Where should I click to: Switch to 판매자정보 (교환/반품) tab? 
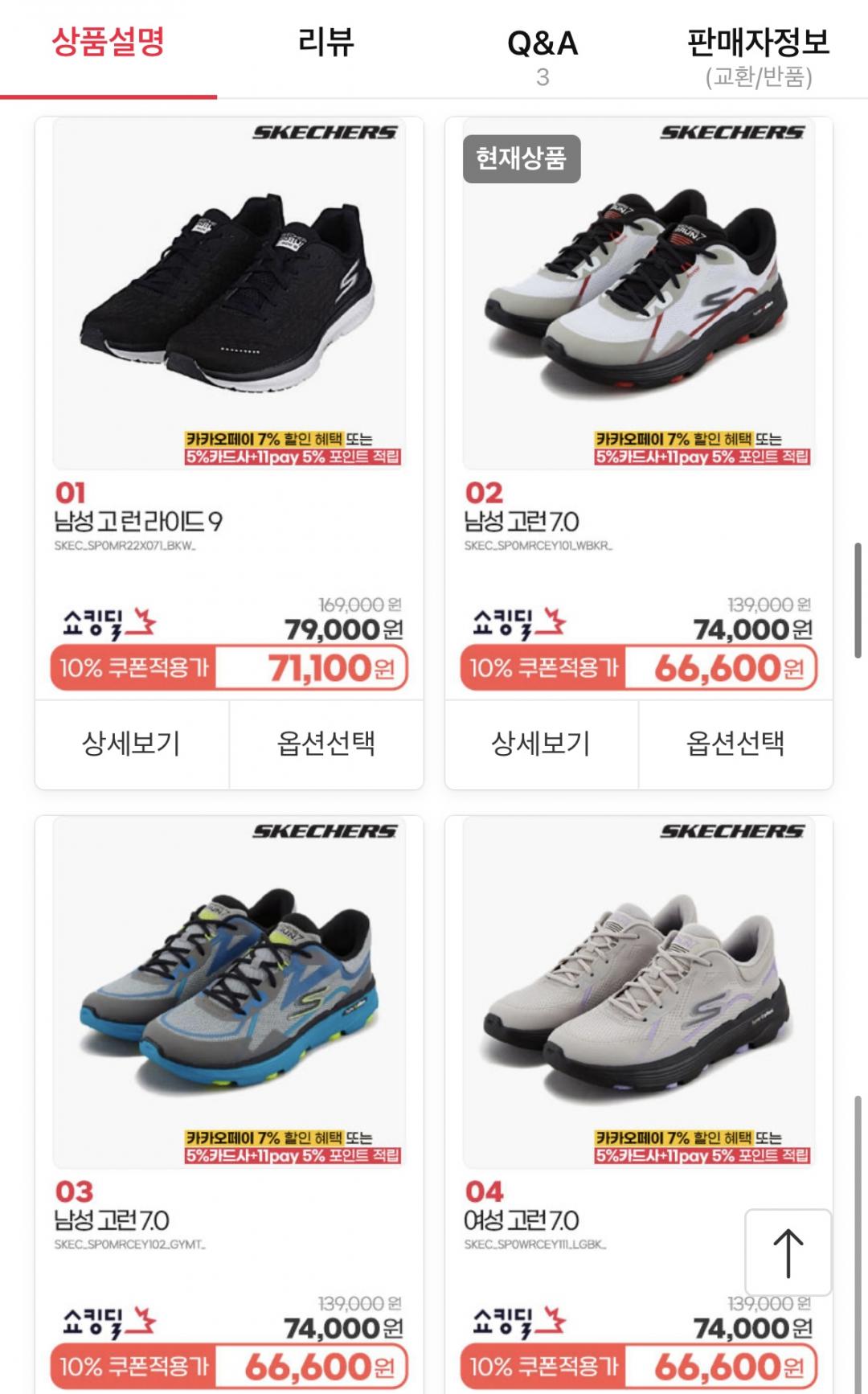pyautogui.click(x=759, y=55)
